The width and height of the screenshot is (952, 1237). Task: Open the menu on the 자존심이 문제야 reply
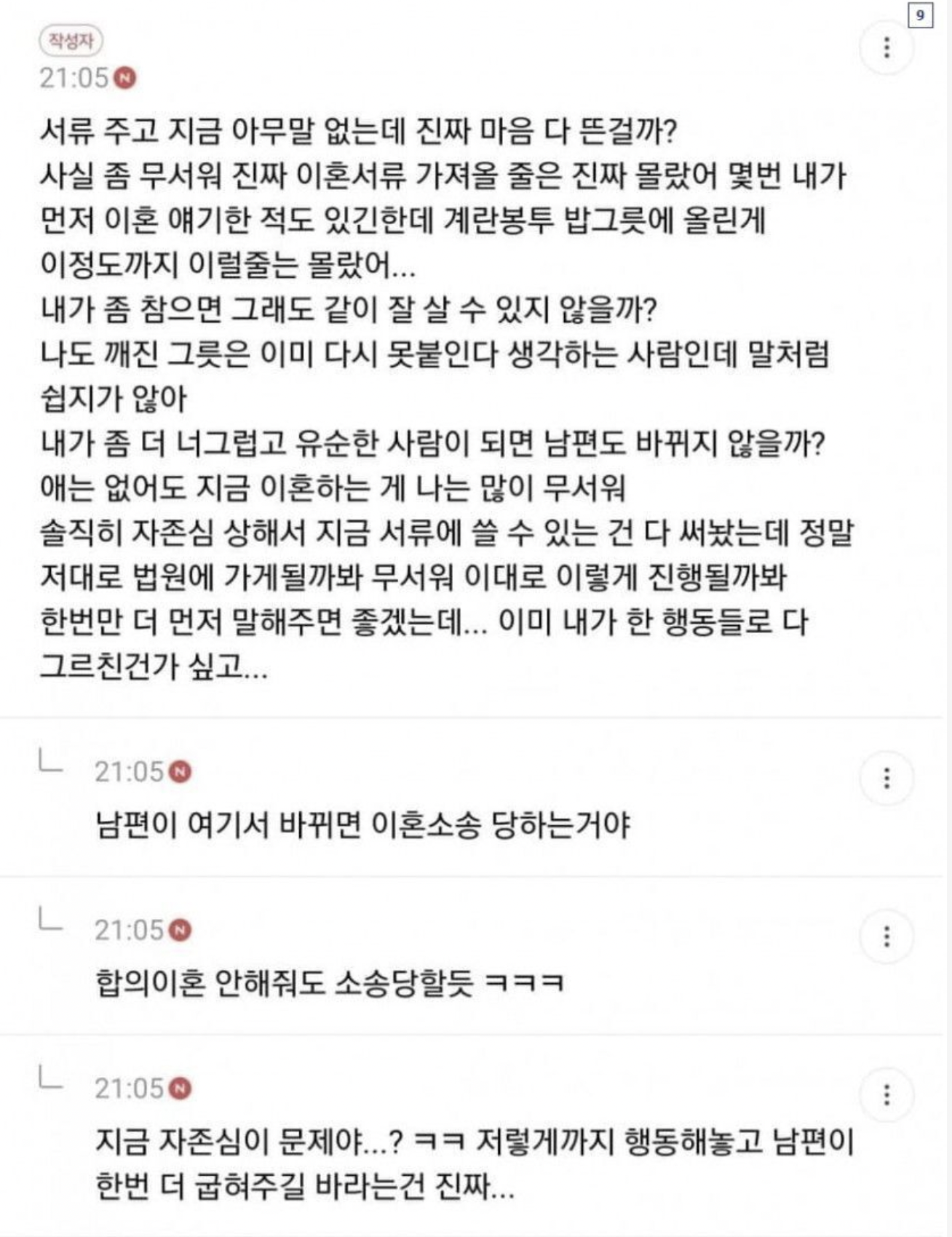pos(886,1095)
